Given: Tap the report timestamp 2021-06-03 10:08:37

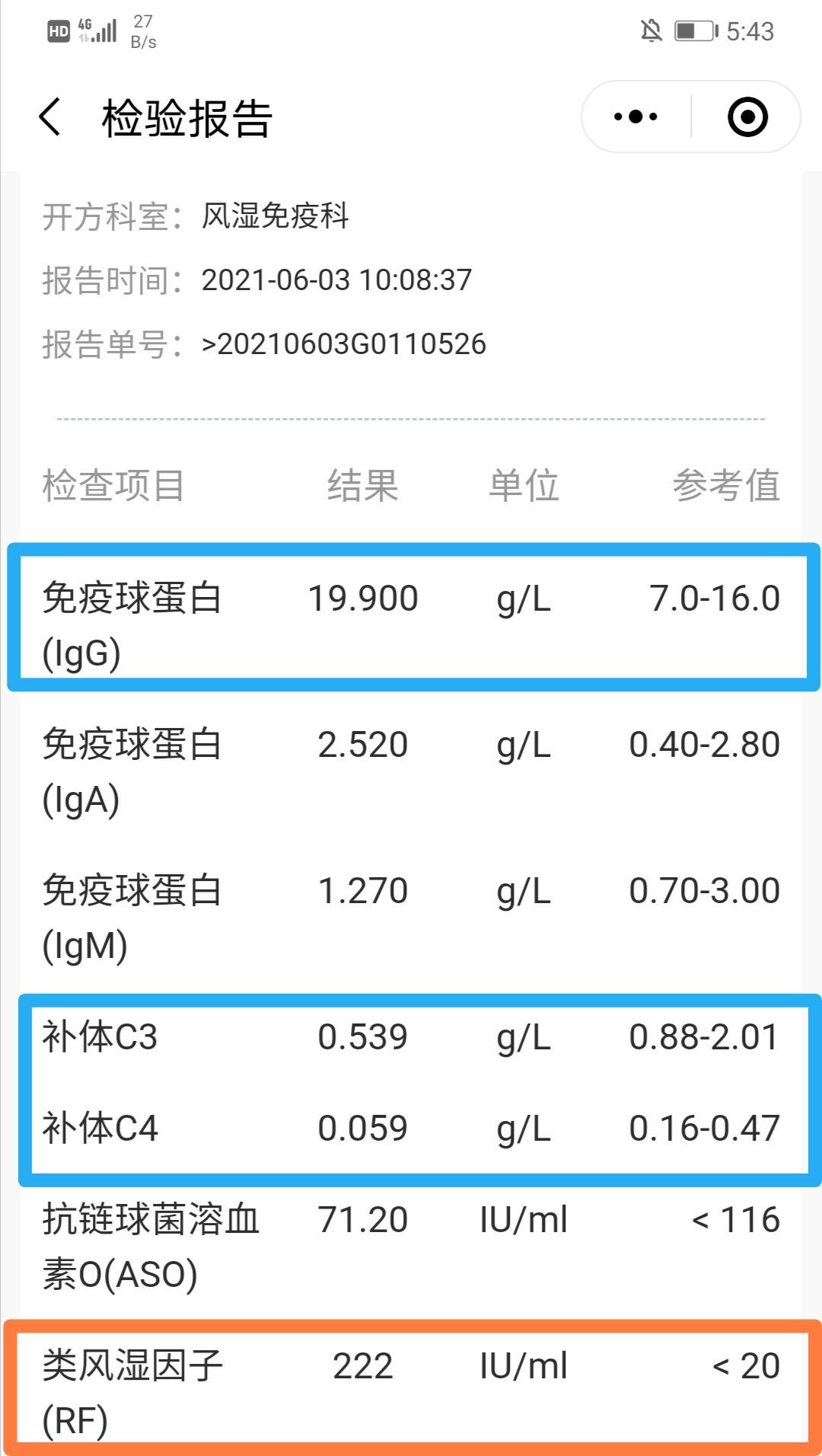Looking at the screenshot, I should (337, 280).
